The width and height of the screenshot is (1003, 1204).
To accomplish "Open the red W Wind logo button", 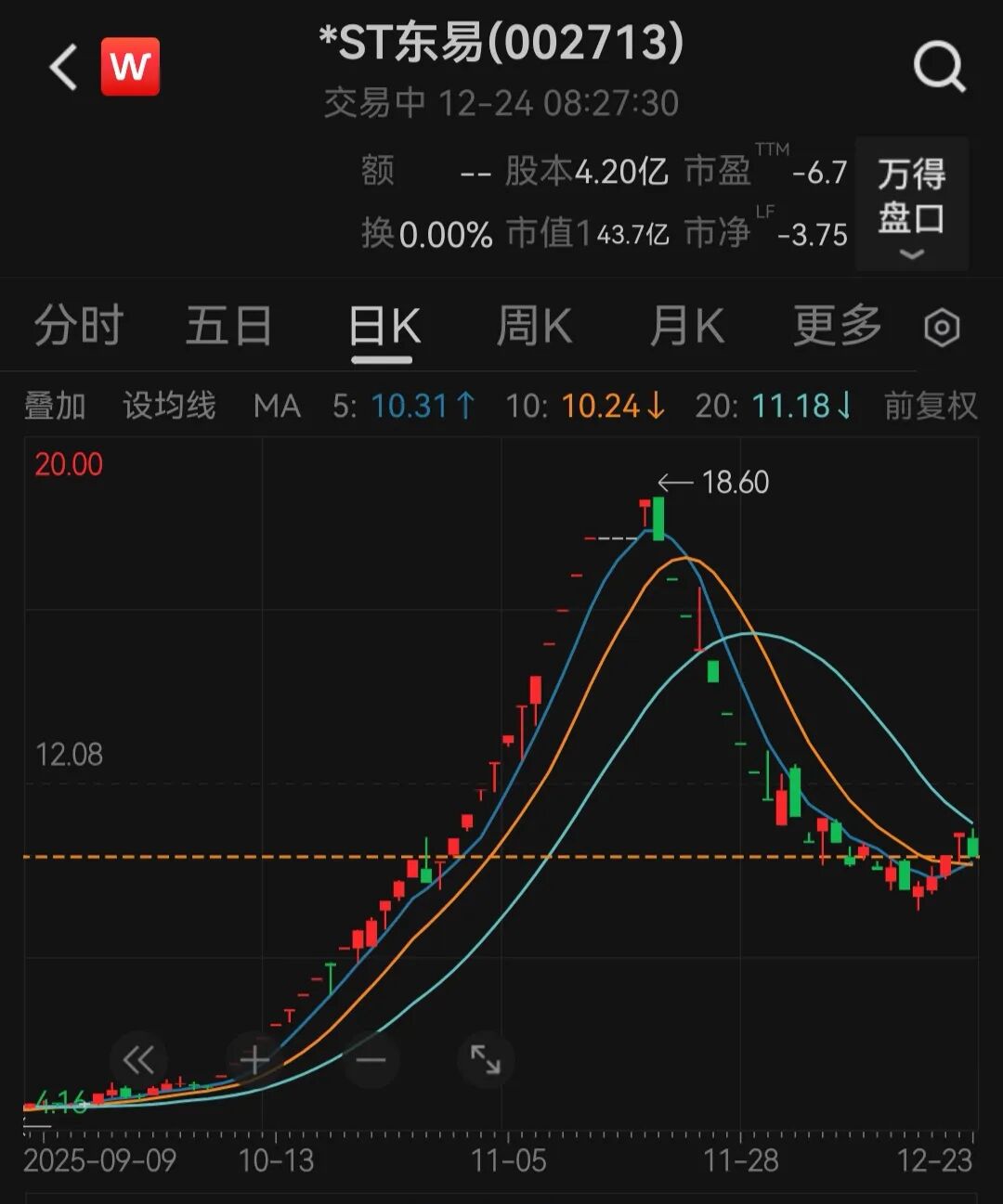I will [x=130, y=67].
